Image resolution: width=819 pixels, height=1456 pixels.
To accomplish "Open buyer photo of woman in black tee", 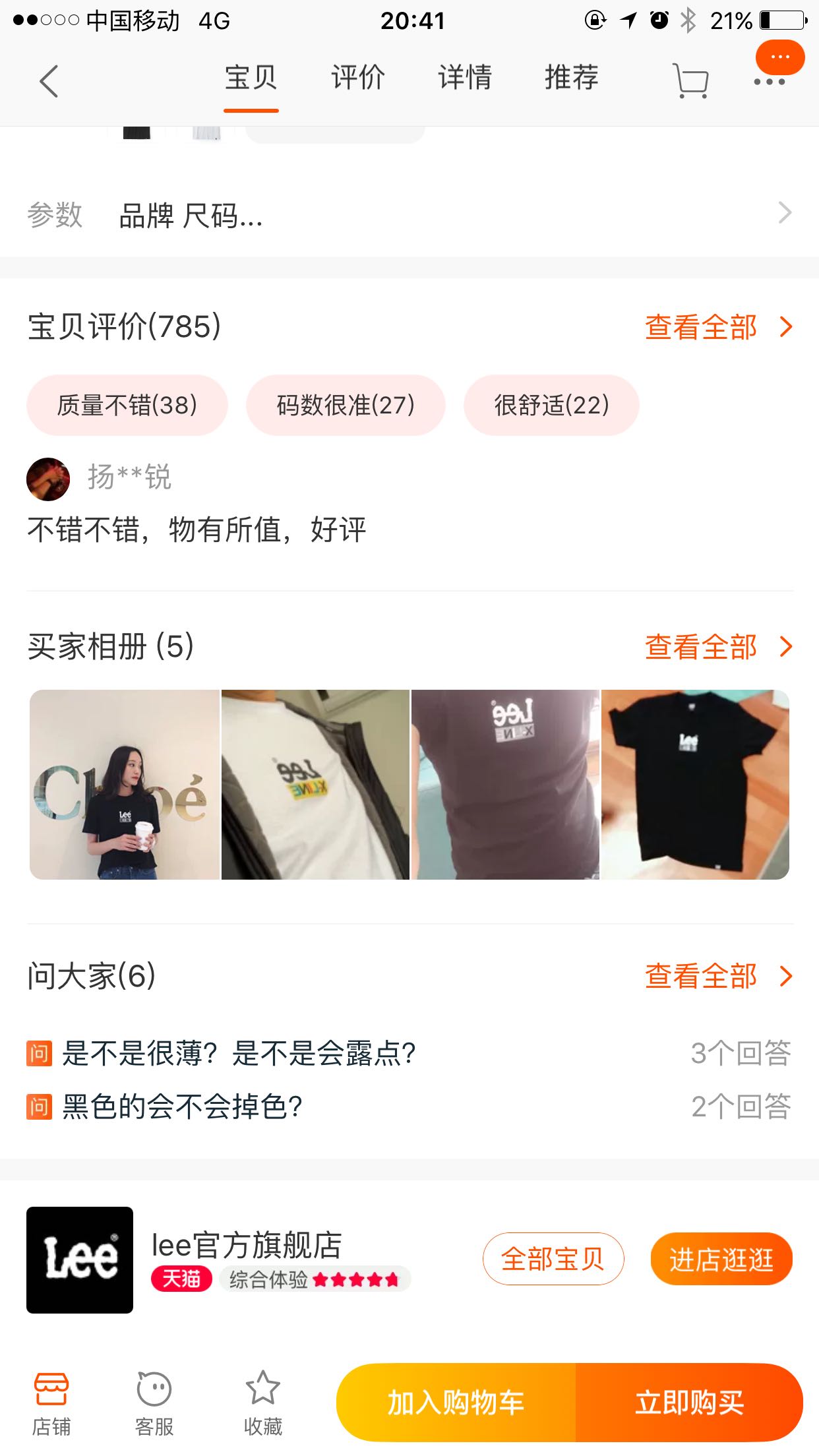I will coord(125,784).
